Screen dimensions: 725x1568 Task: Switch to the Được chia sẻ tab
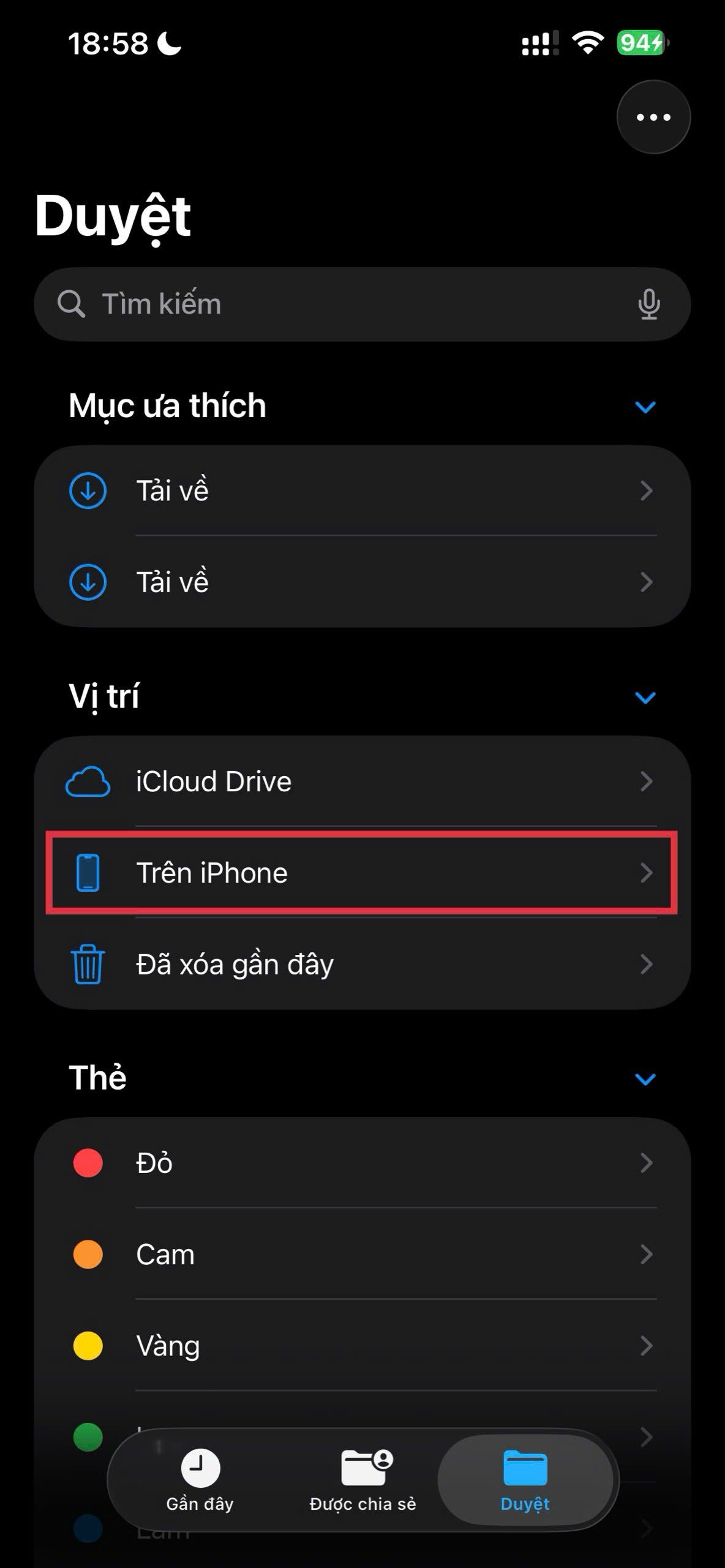362,1479
